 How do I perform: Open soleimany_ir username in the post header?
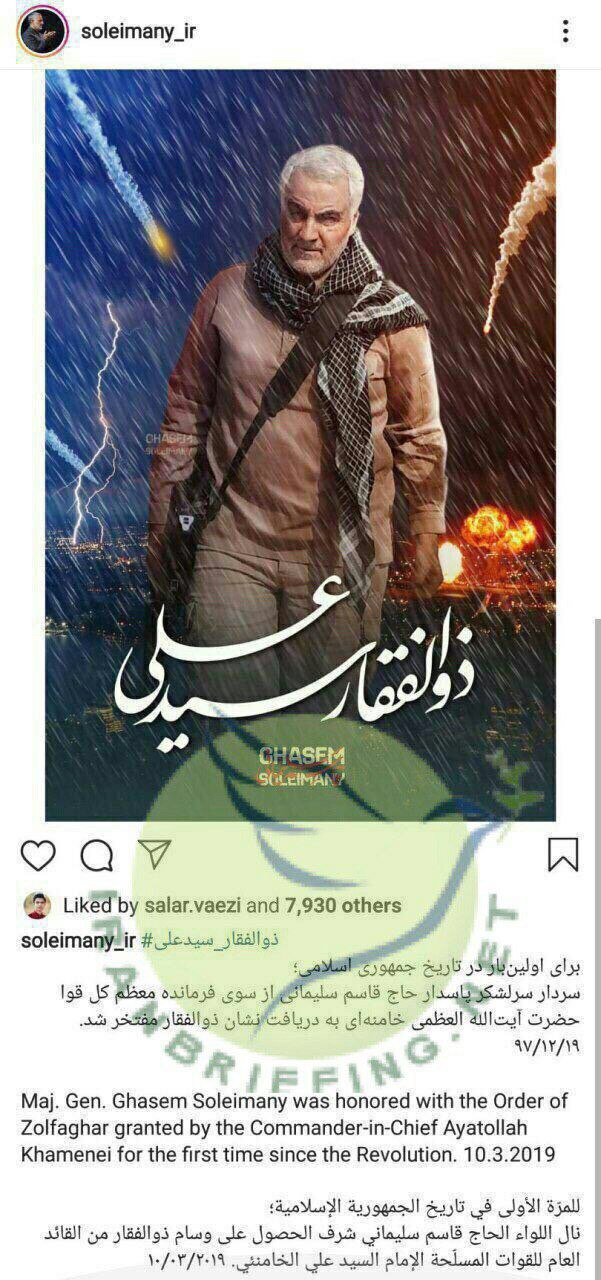[x=139, y=32]
